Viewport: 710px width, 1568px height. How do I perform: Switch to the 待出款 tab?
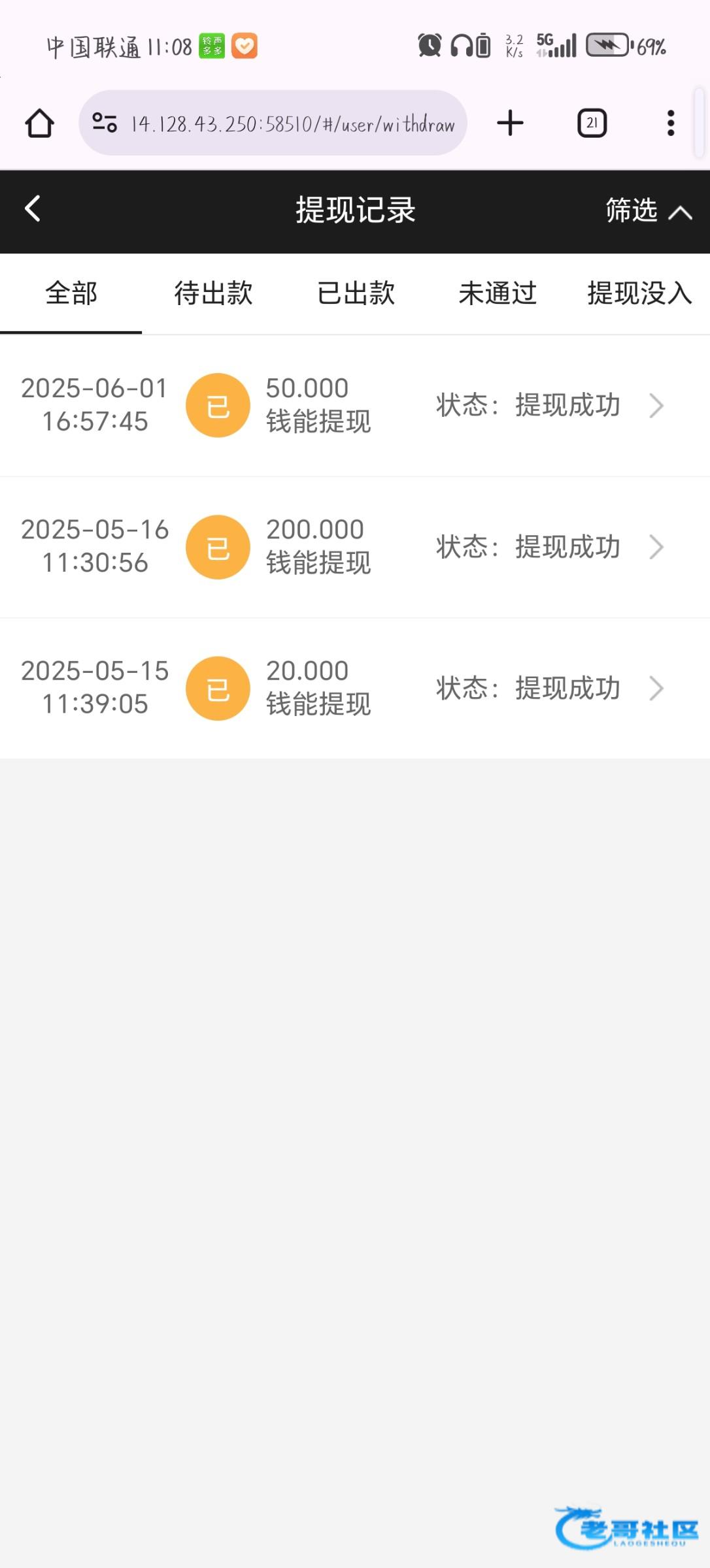[213, 293]
